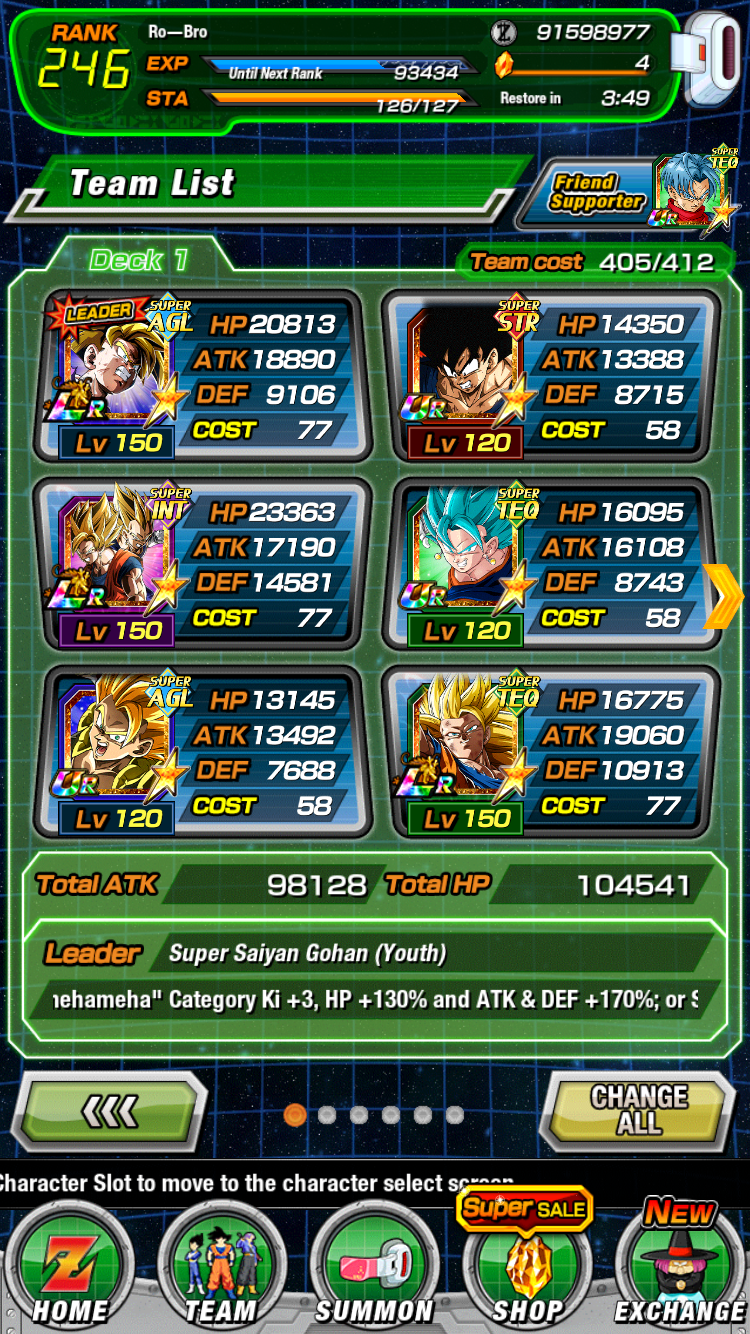The image size is (750, 1334).
Task: Open the Super TEQ card with ATK 19060
Action: click(x=551, y=751)
